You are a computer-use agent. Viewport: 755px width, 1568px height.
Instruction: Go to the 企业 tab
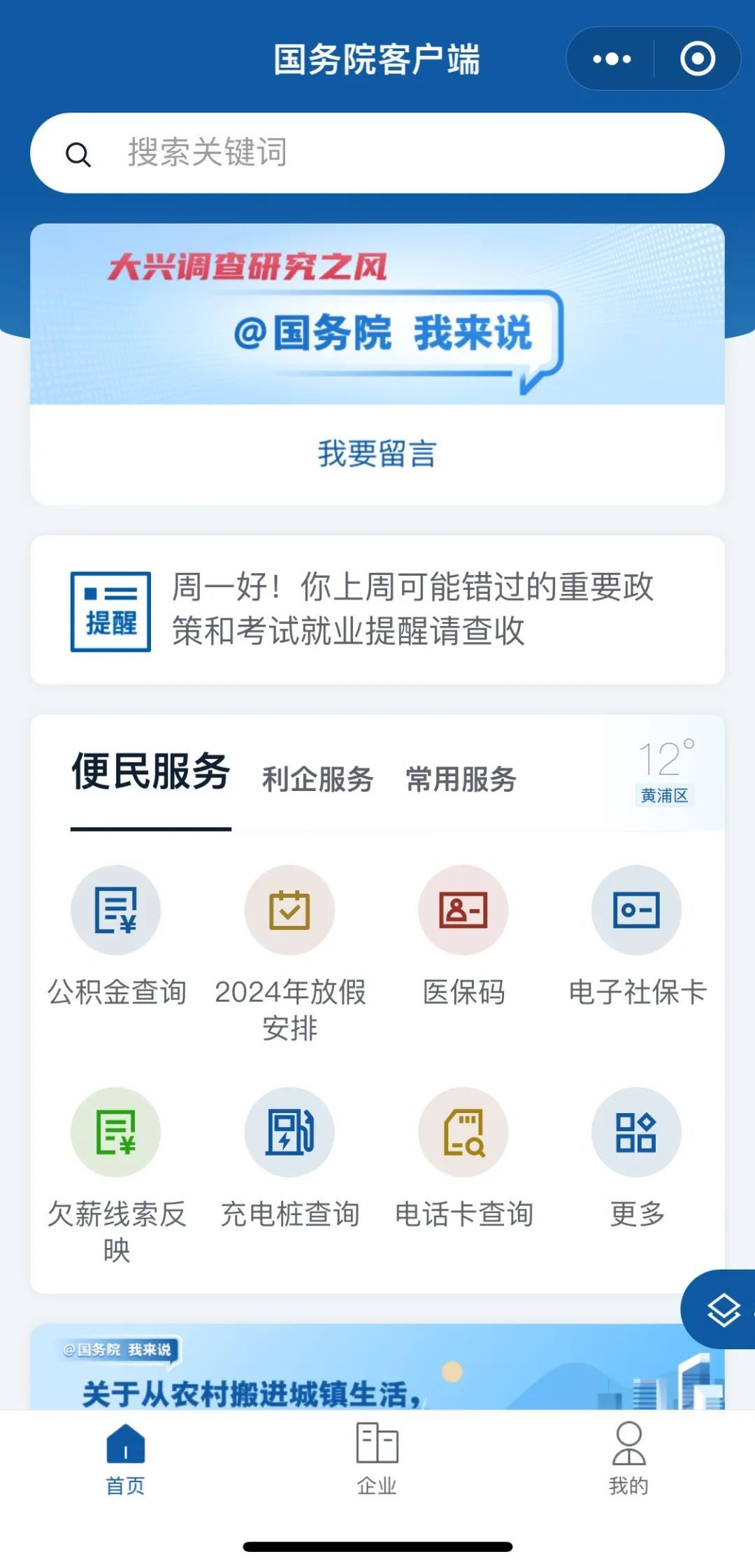(x=377, y=1458)
